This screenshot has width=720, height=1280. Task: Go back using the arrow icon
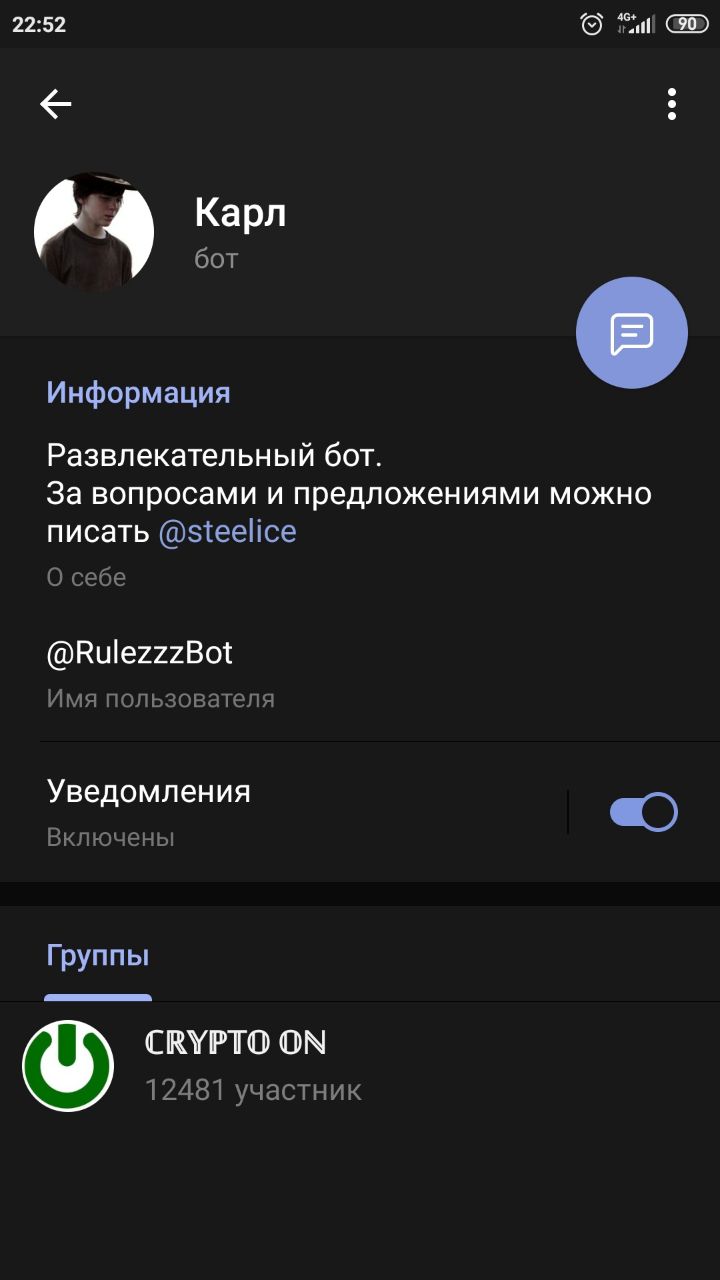(x=56, y=104)
